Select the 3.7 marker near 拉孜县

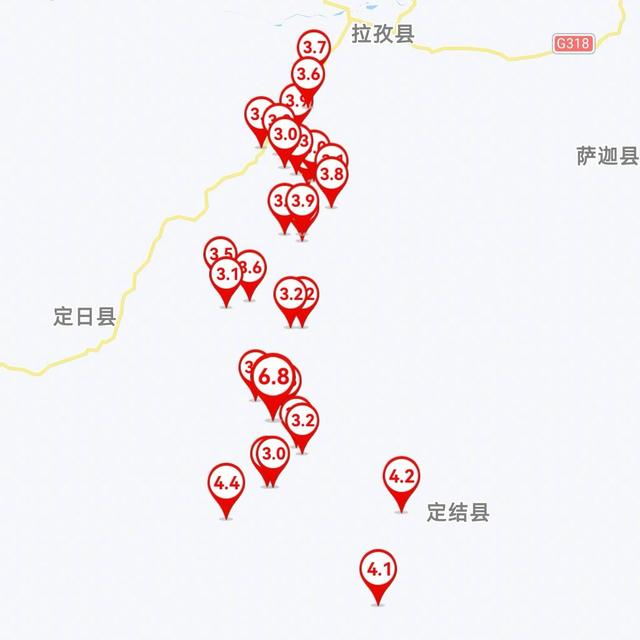pyautogui.click(x=314, y=47)
